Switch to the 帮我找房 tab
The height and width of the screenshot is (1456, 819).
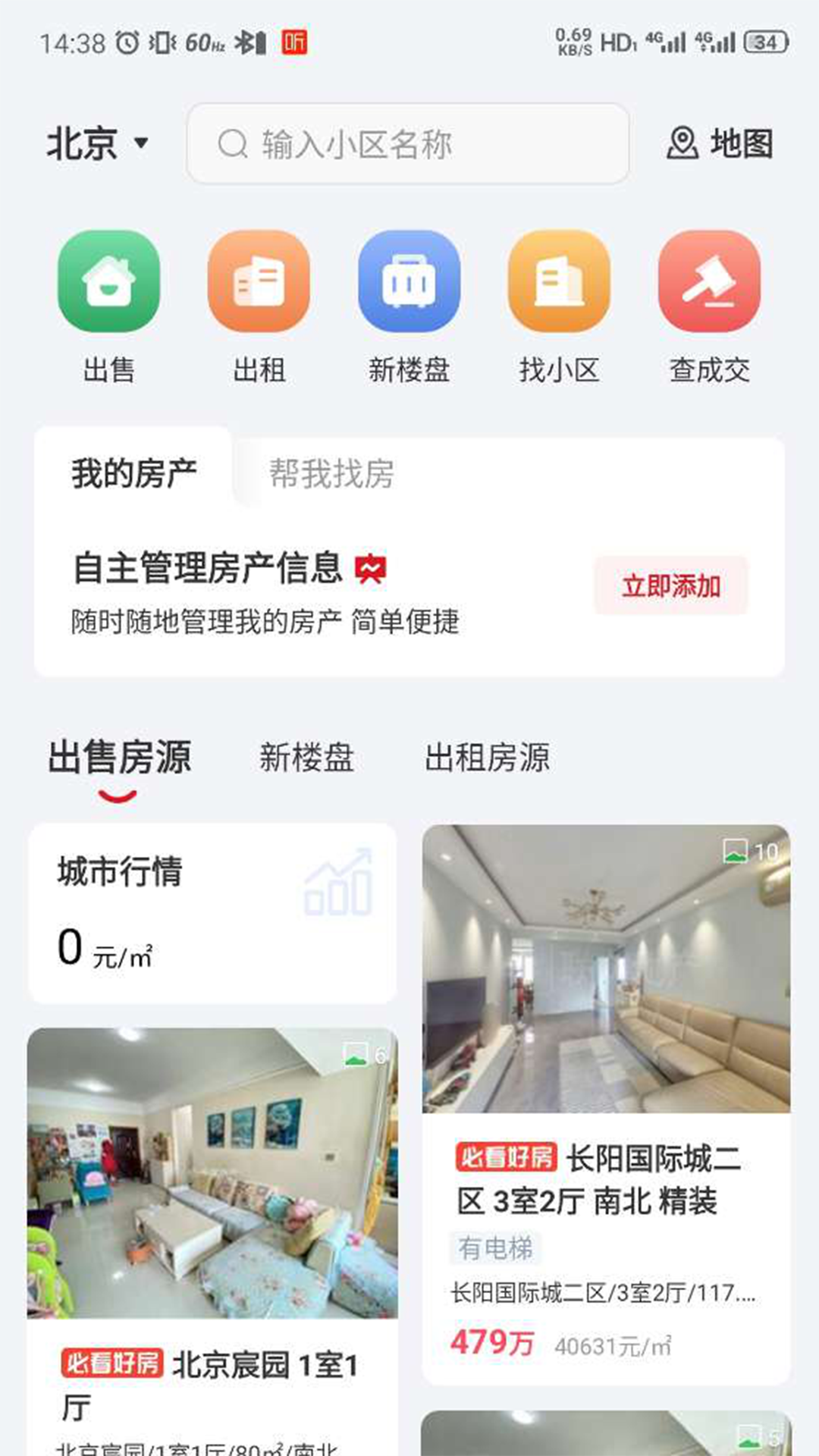tap(331, 475)
